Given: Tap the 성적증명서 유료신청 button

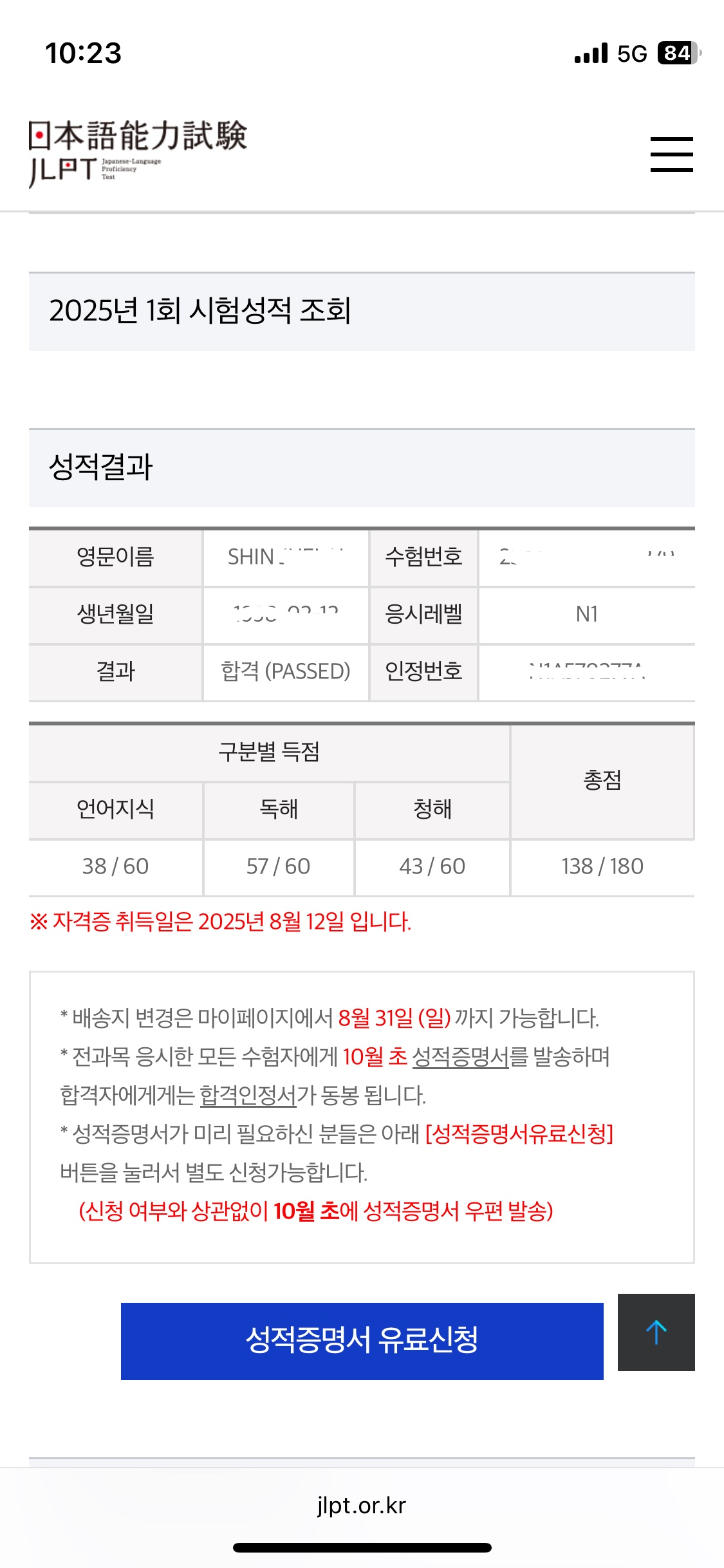Looking at the screenshot, I should click(x=362, y=1341).
